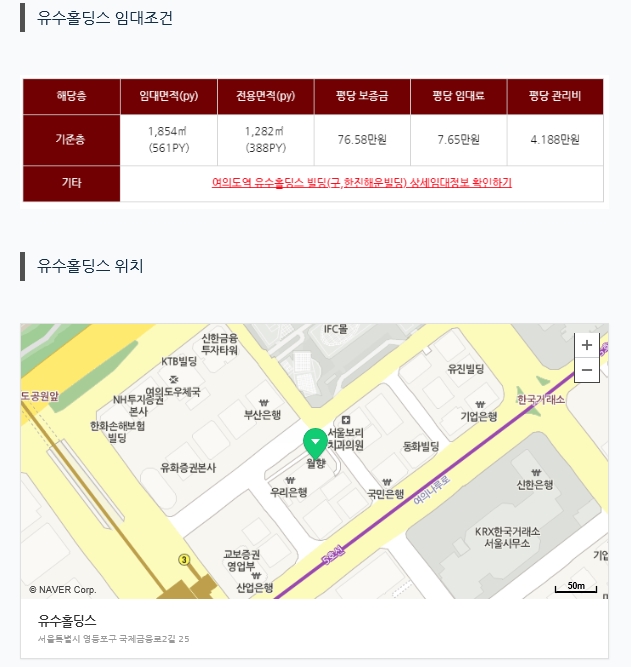
Task: Tap the green location marker on the map
Action: pyautogui.click(x=315, y=442)
